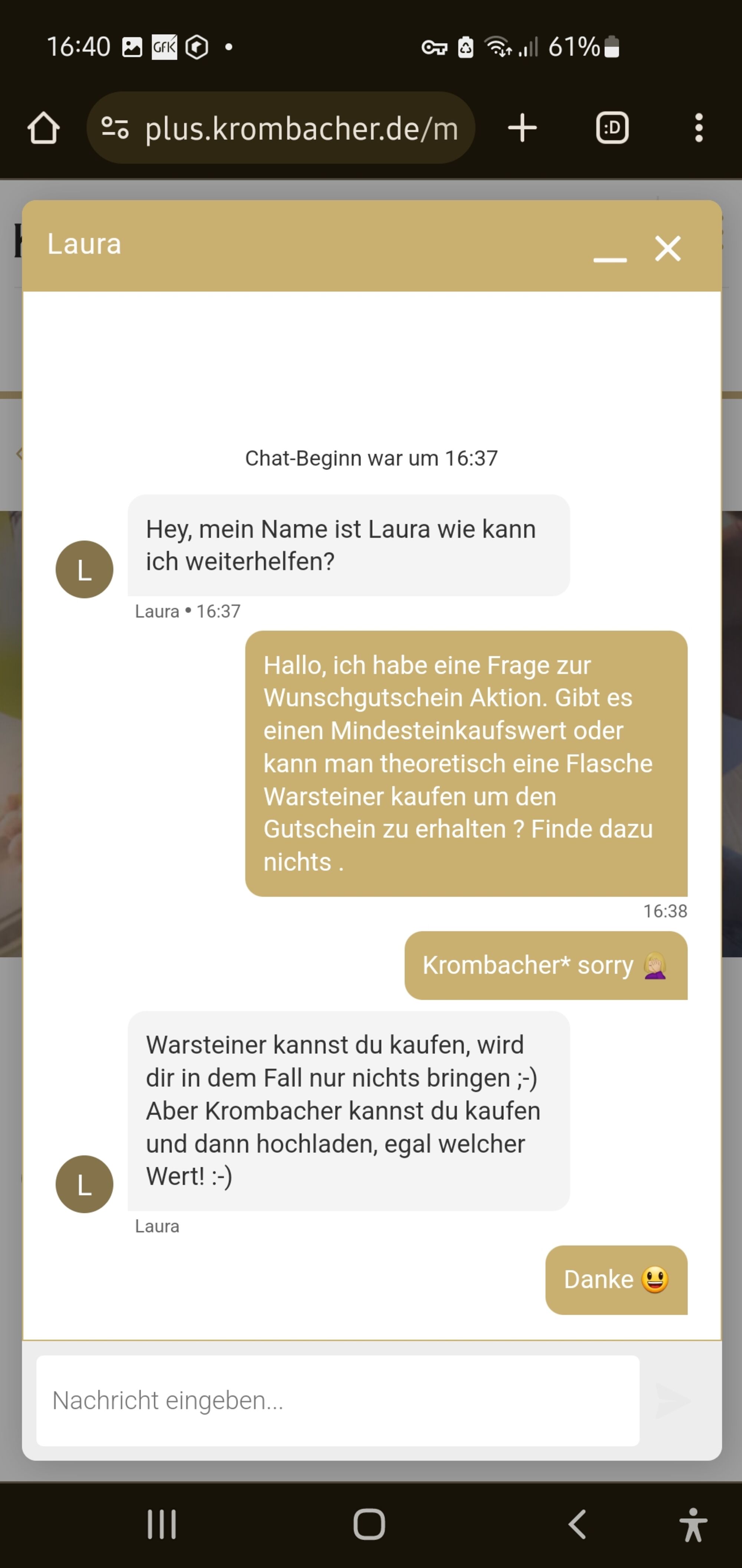Open browser home page
Screen dimensions: 742x1568
pos(44,128)
